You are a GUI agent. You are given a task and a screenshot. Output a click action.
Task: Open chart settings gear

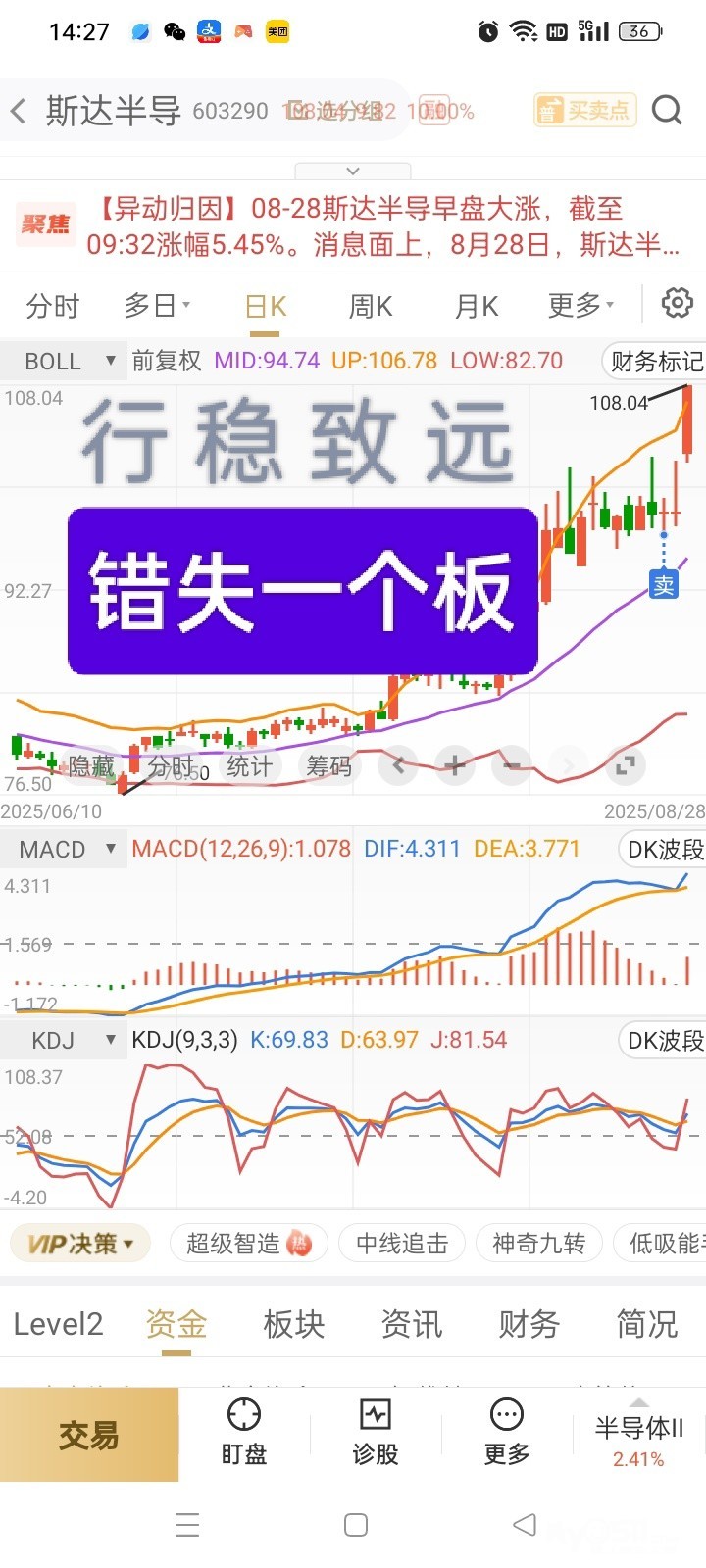(677, 304)
